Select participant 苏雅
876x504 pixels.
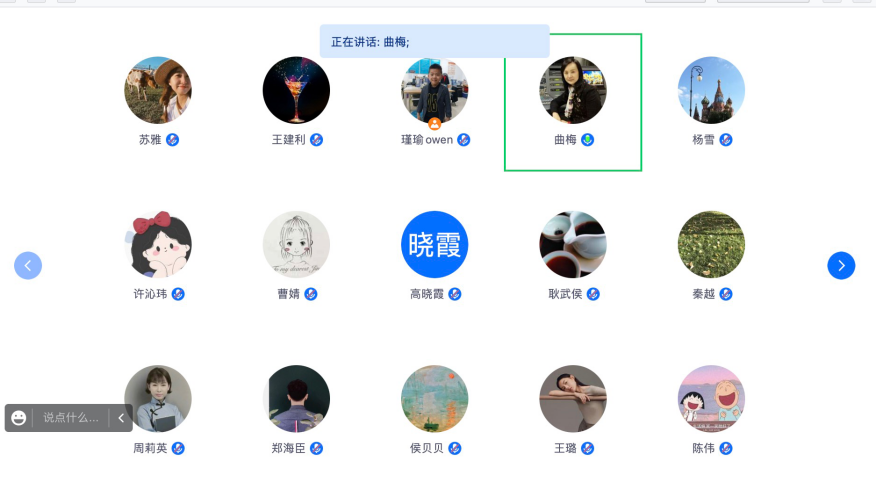[158, 91]
